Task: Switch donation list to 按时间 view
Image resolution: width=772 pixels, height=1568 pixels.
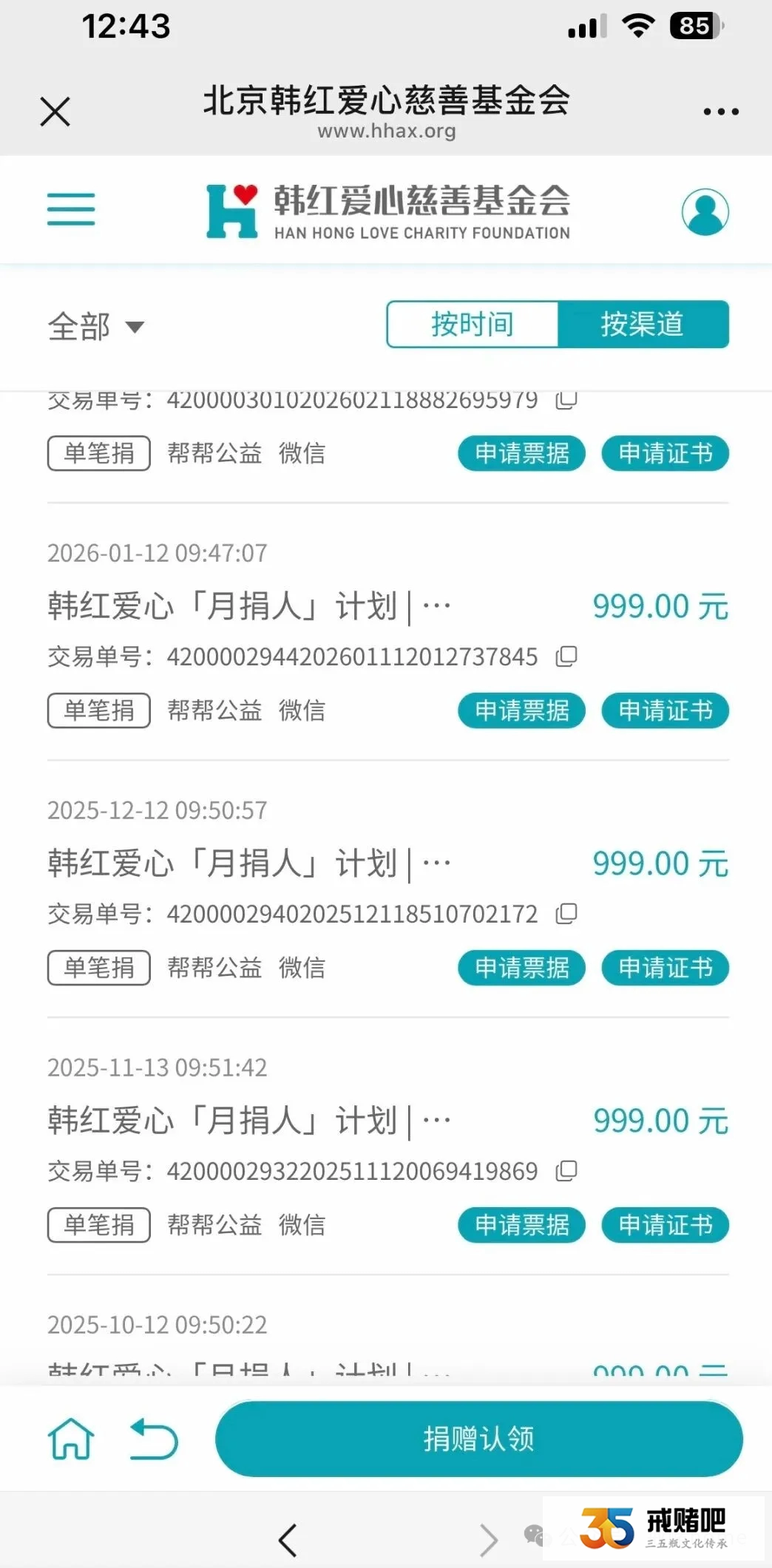Action: (x=473, y=325)
